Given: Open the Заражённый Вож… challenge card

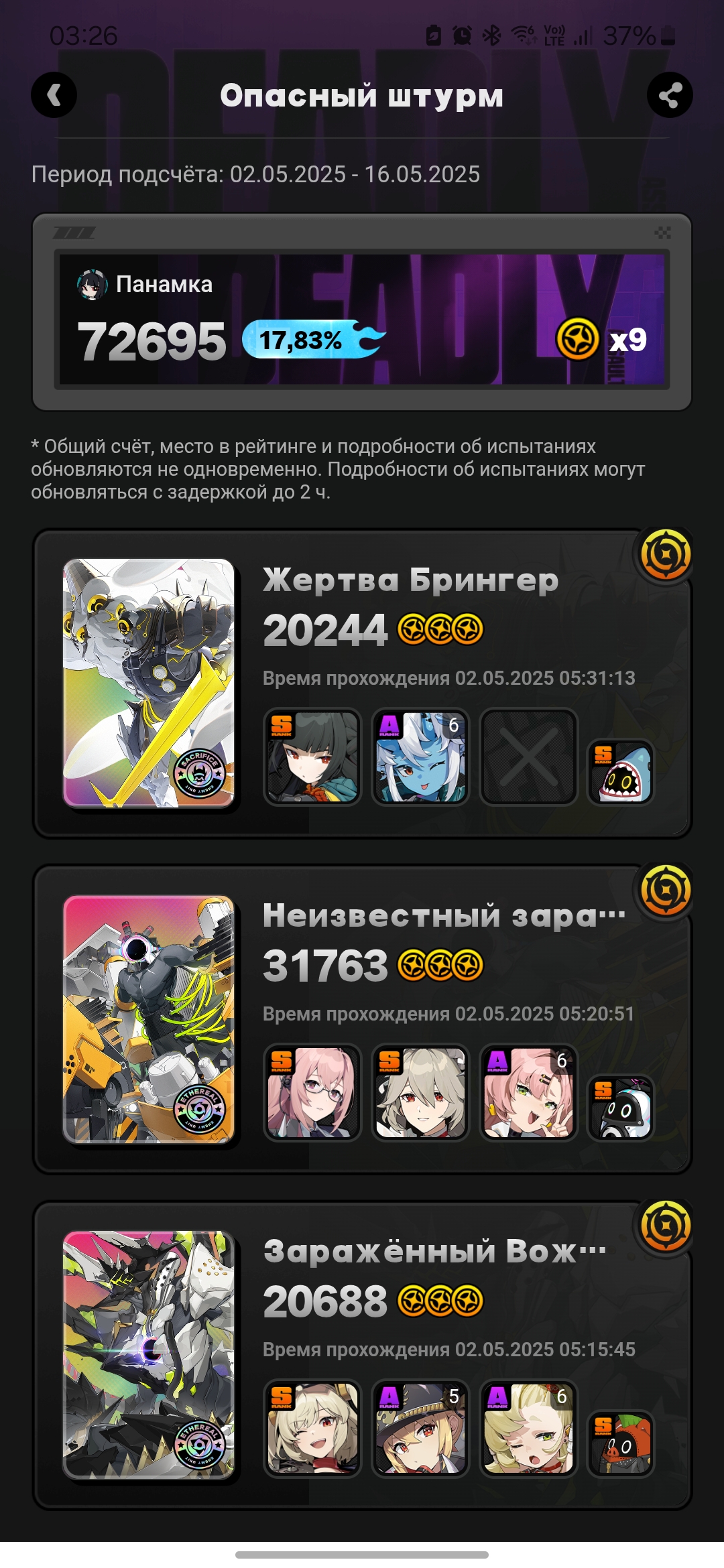Looking at the screenshot, I should point(362,1355).
